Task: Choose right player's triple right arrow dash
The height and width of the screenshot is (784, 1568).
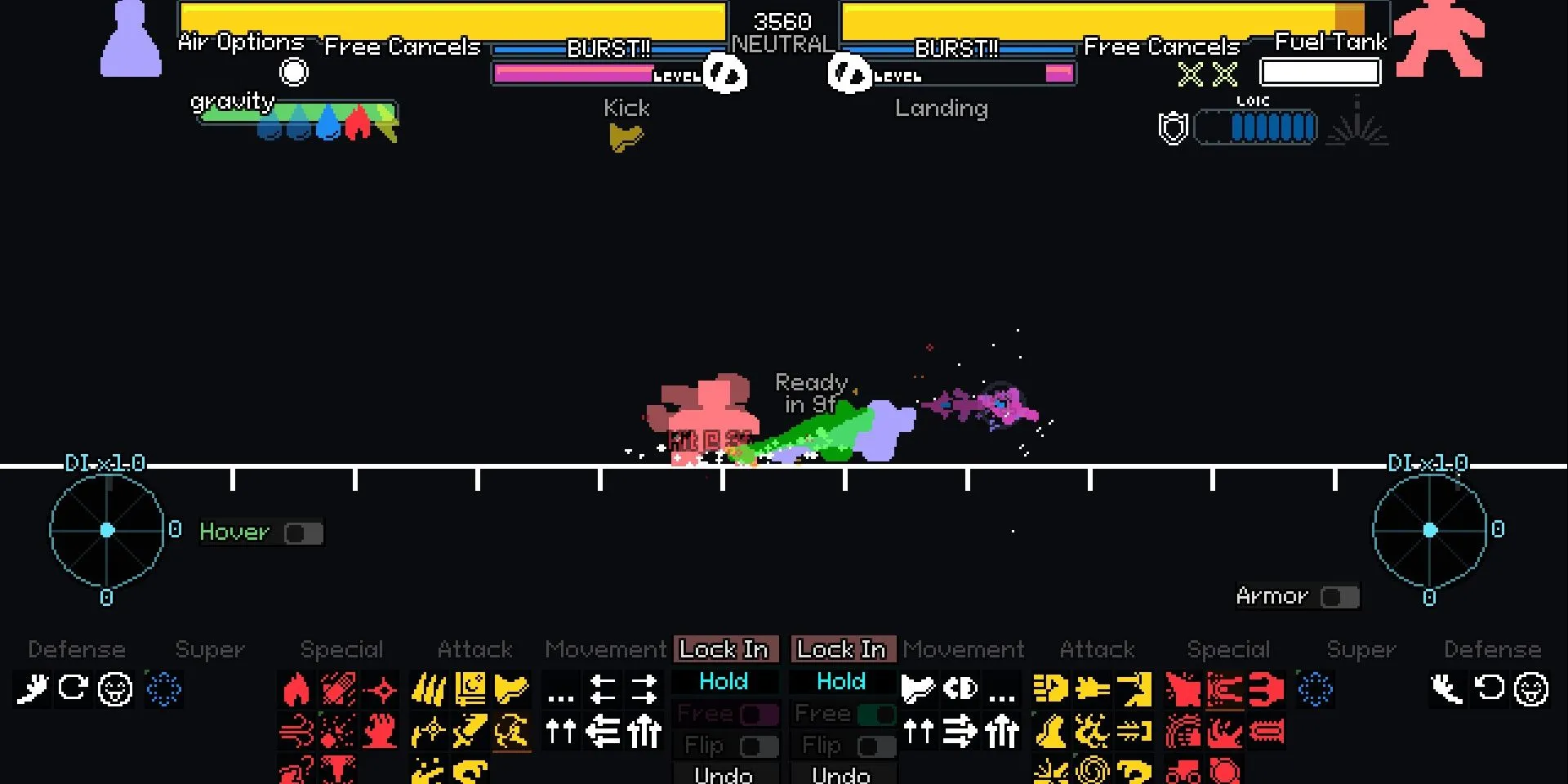Action: pos(960,732)
